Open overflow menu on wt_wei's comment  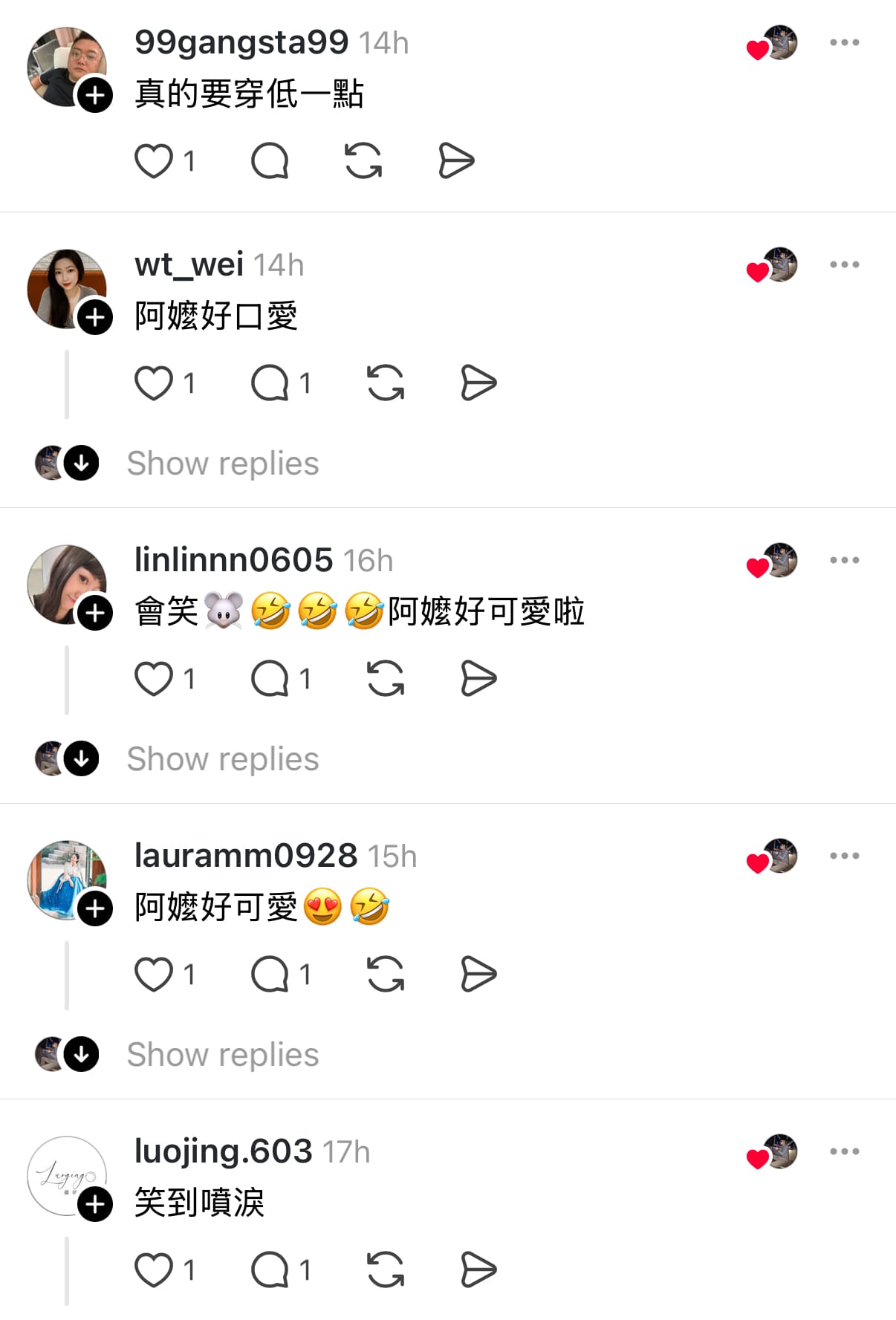coord(844,264)
